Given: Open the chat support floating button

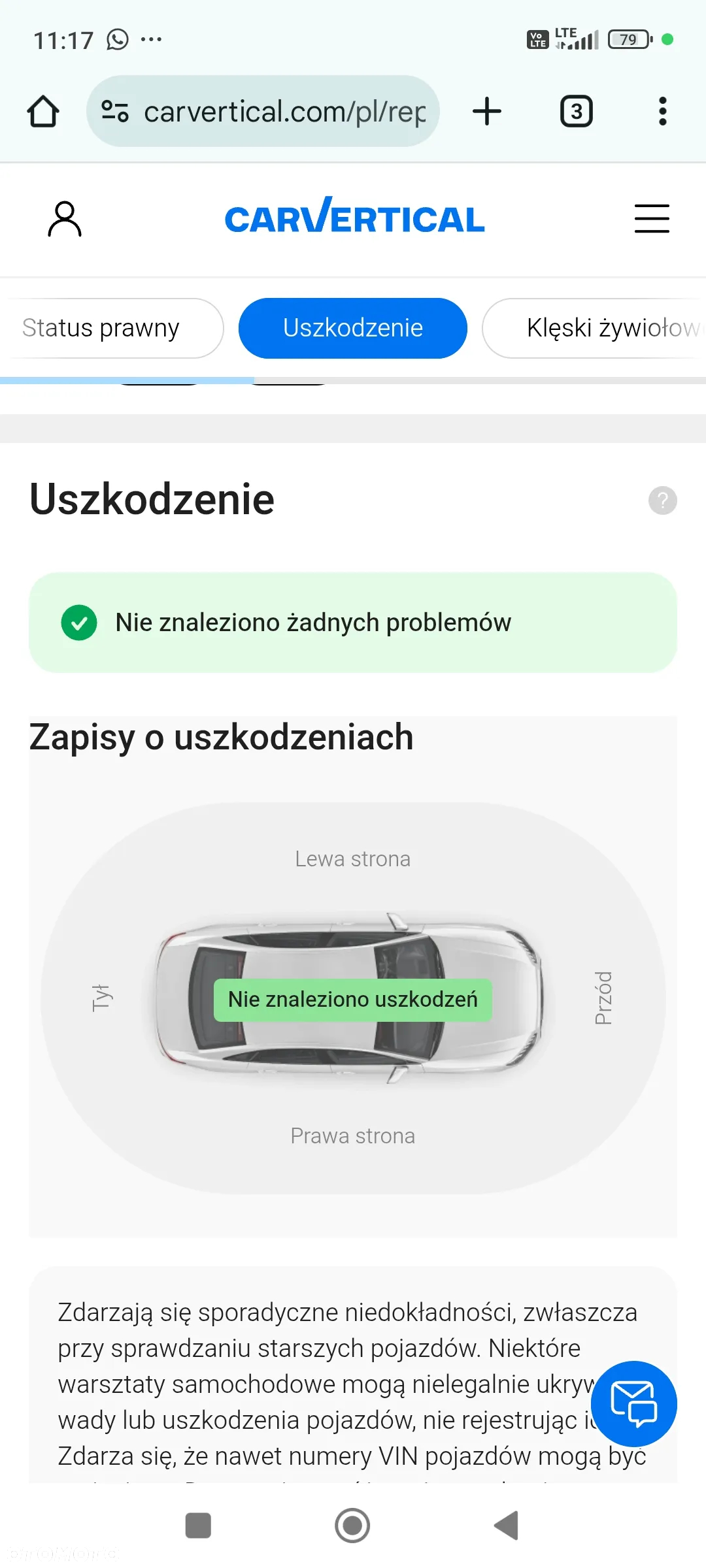Looking at the screenshot, I should pyautogui.click(x=633, y=1403).
